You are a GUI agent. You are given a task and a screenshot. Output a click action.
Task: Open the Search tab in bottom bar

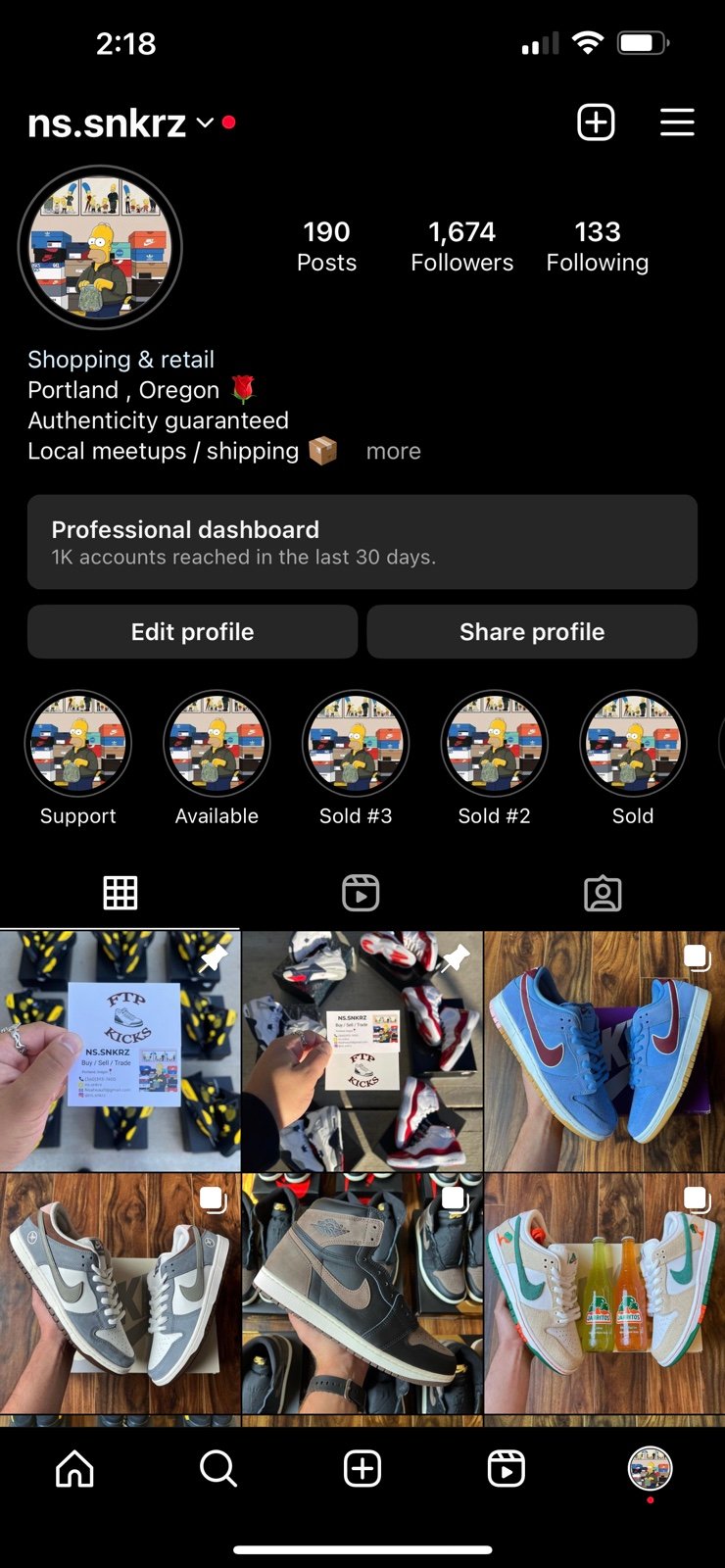click(217, 1468)
